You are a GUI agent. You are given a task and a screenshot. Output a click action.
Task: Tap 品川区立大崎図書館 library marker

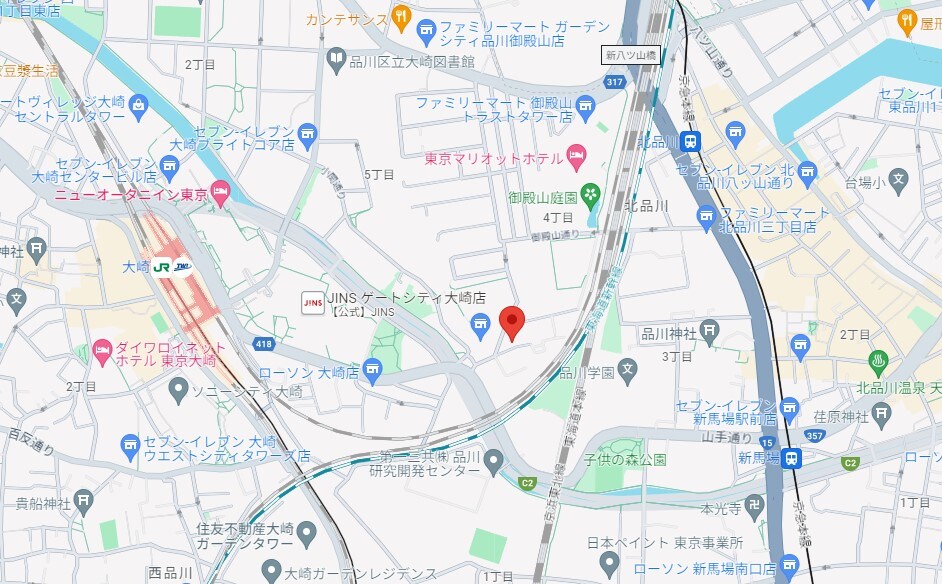(337, 62)
